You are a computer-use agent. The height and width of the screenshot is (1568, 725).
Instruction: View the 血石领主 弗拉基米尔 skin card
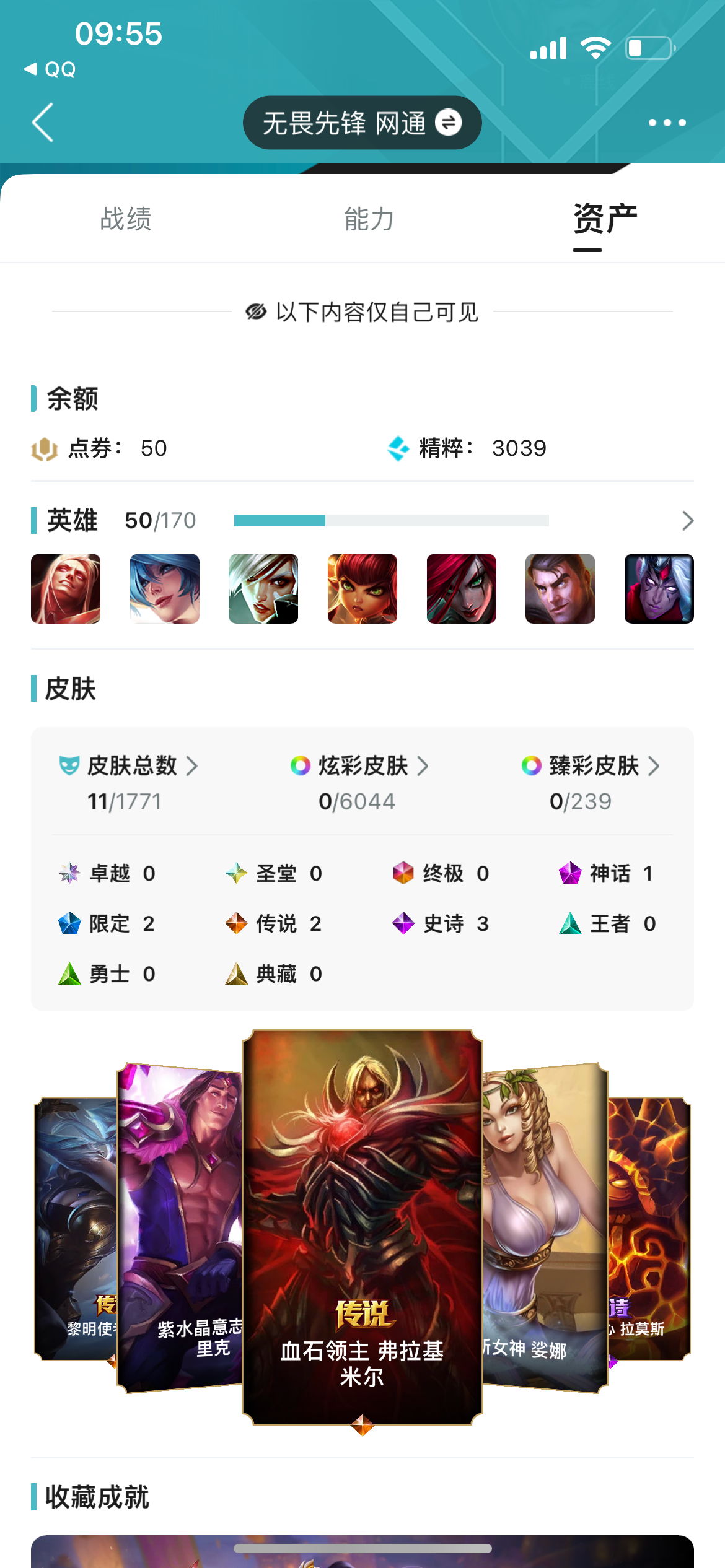362,1226
